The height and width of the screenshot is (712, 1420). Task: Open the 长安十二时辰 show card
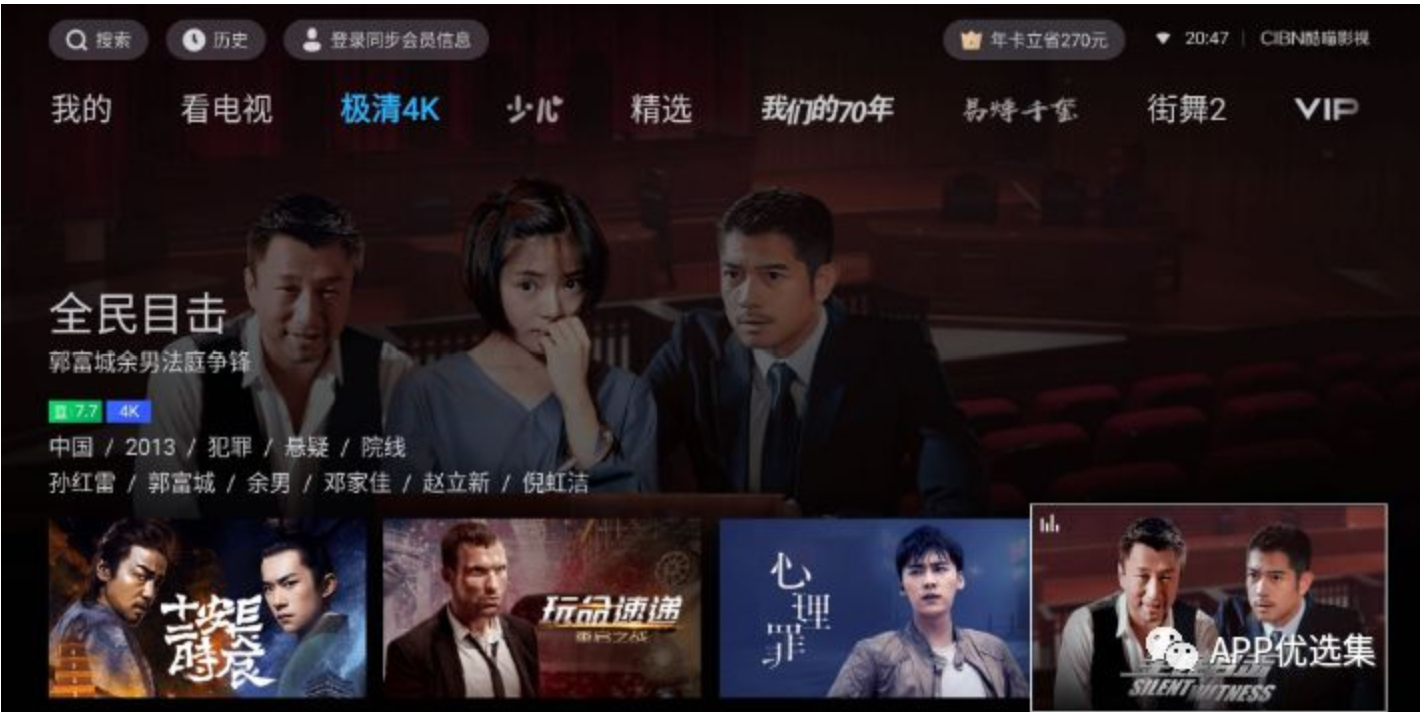(x=207, y=607)
